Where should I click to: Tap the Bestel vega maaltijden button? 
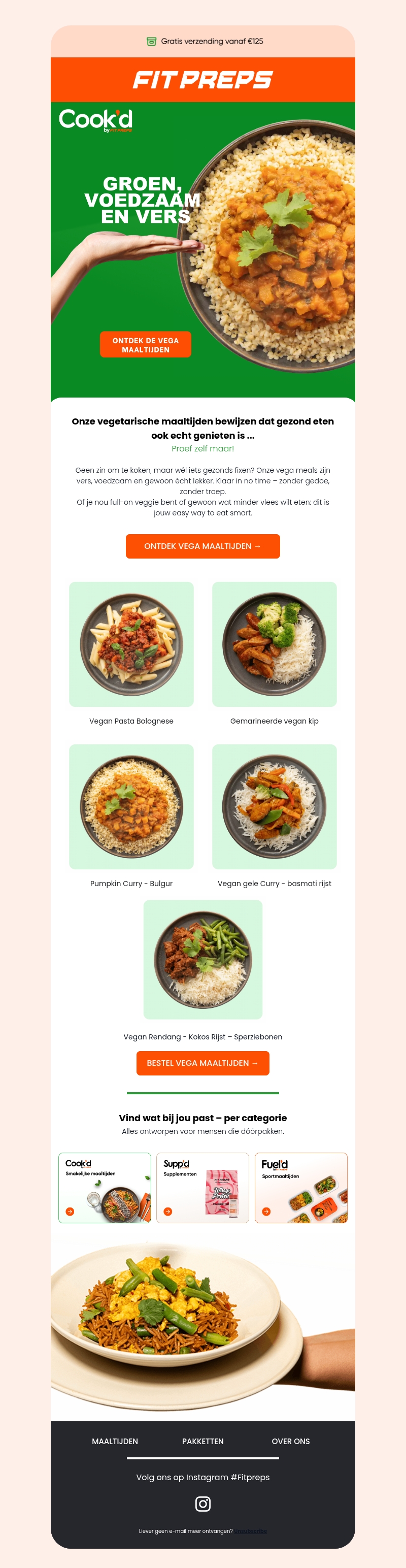pyautogui.click(x=202, y=1063)
